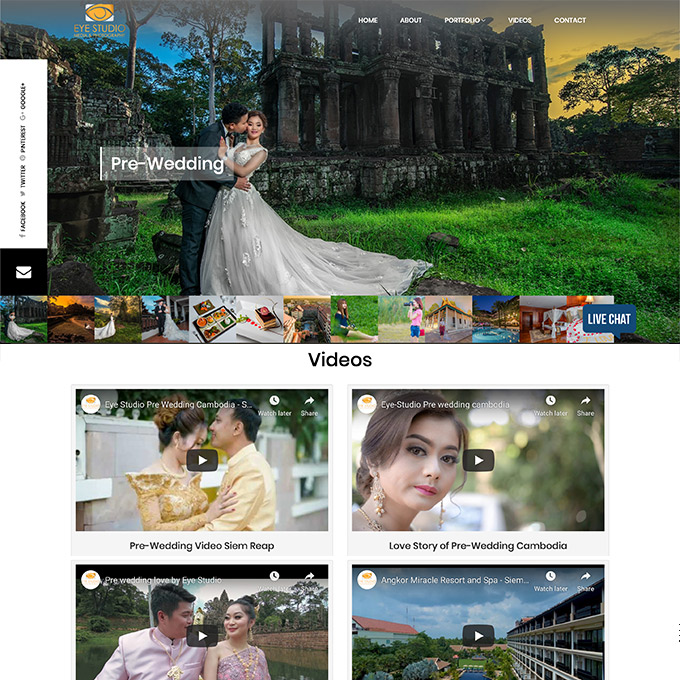Open the Facebook social link

23,217
